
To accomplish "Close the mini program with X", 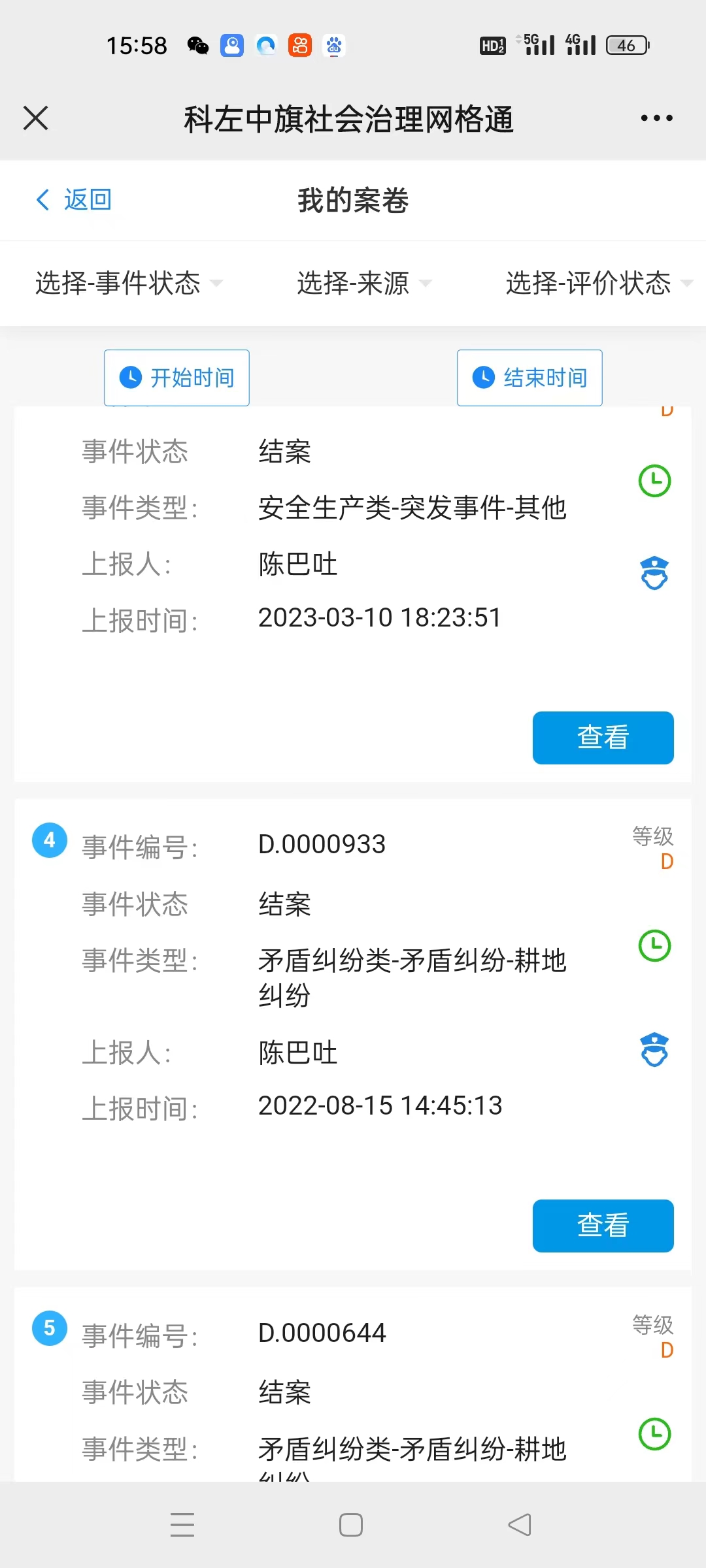I will [35, 118].
